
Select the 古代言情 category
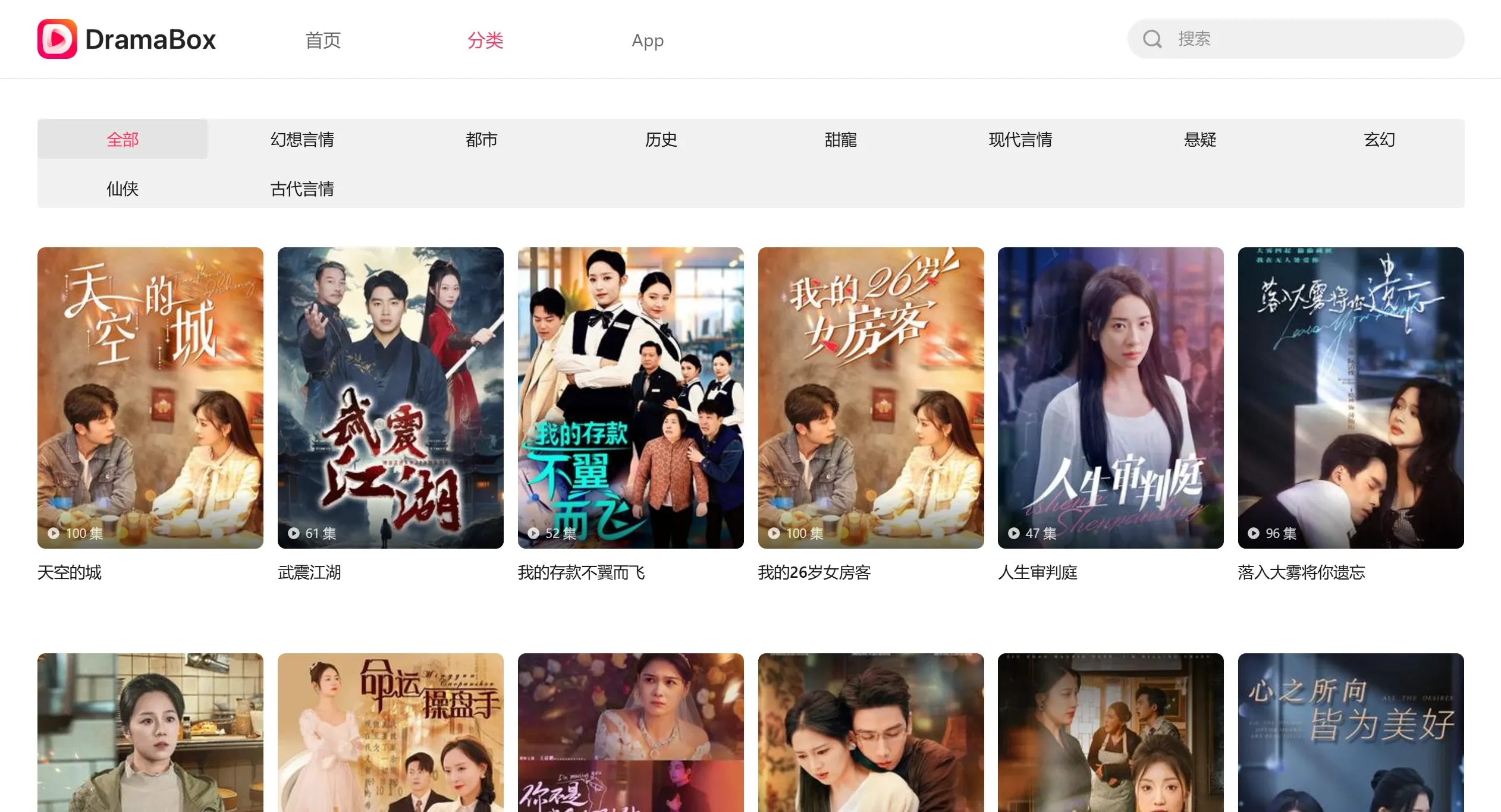point(302,189)
